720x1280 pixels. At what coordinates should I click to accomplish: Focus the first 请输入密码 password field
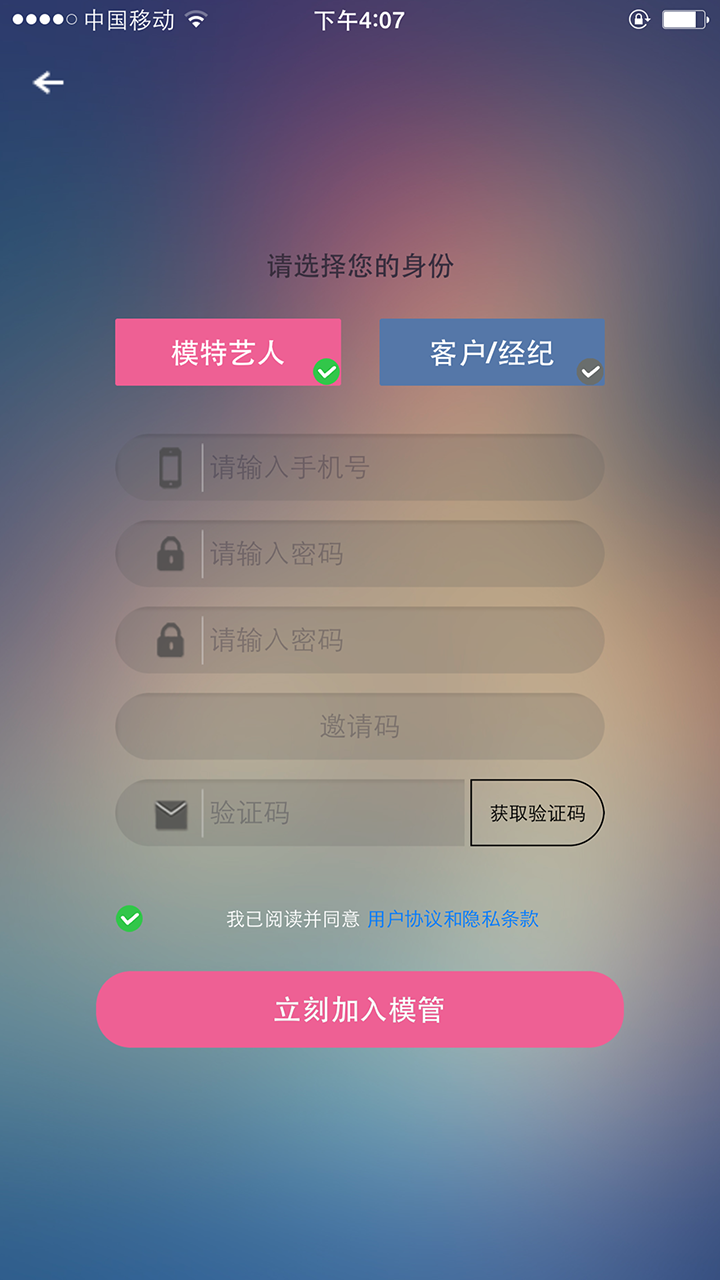pyautogui.click(x=400, y=553)
